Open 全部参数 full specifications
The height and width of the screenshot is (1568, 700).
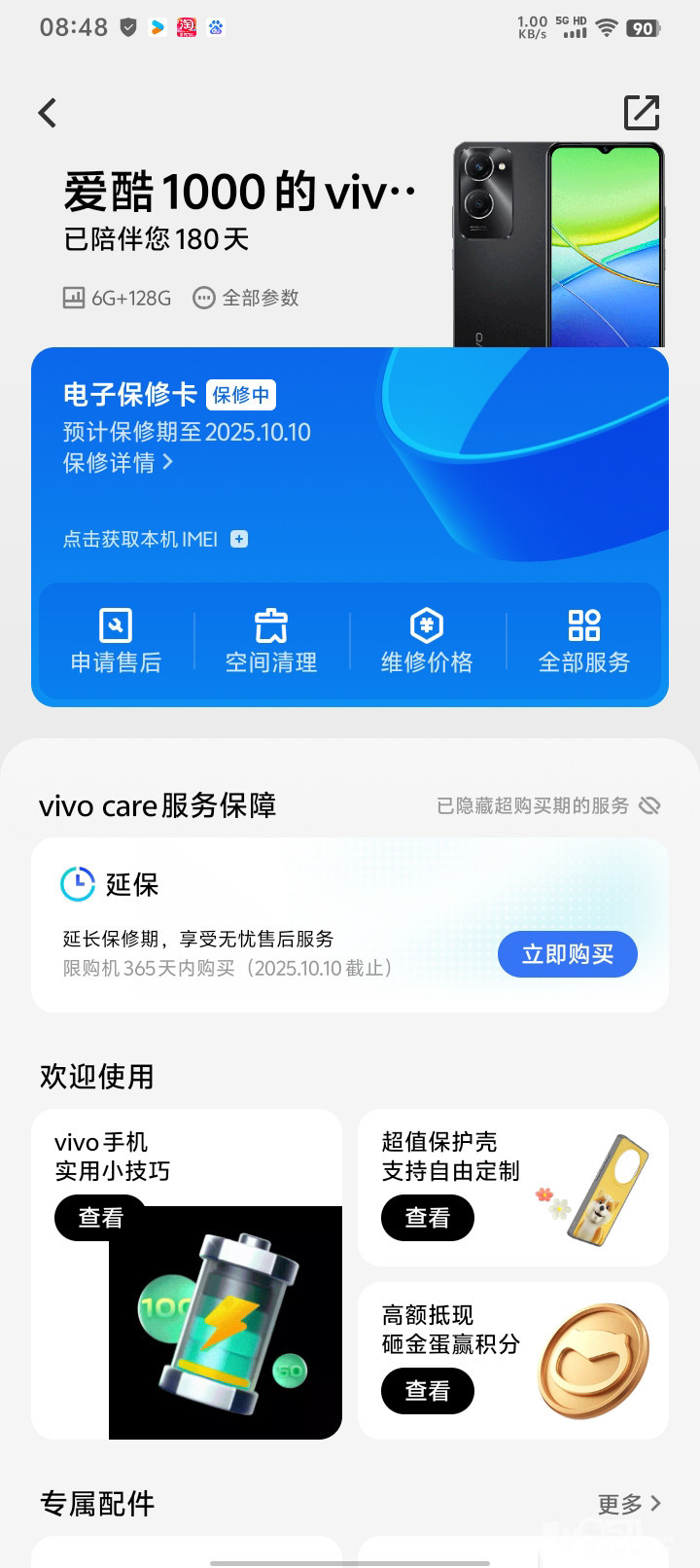click(x=247, y=298)
